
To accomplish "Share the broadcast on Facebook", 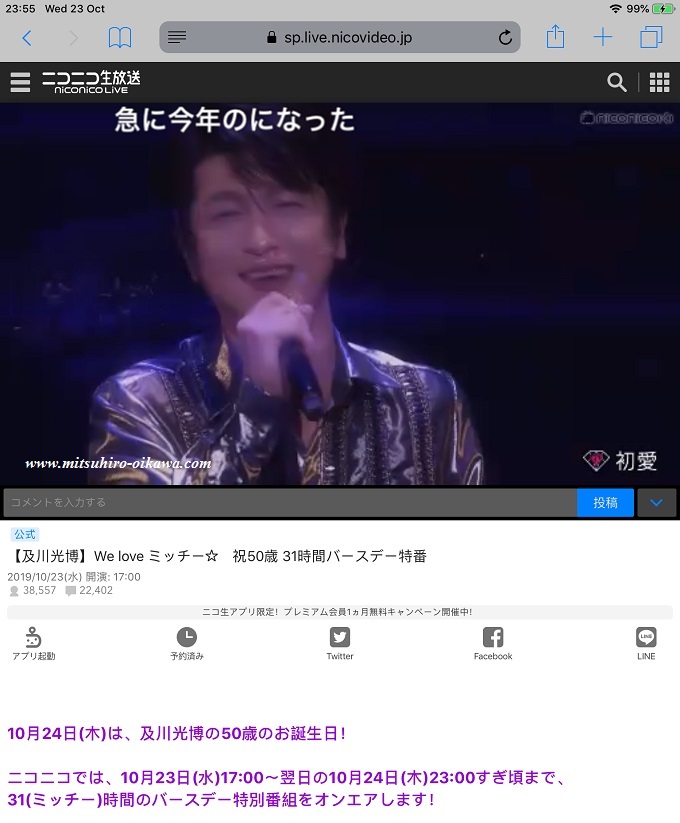I will [493, 643].
